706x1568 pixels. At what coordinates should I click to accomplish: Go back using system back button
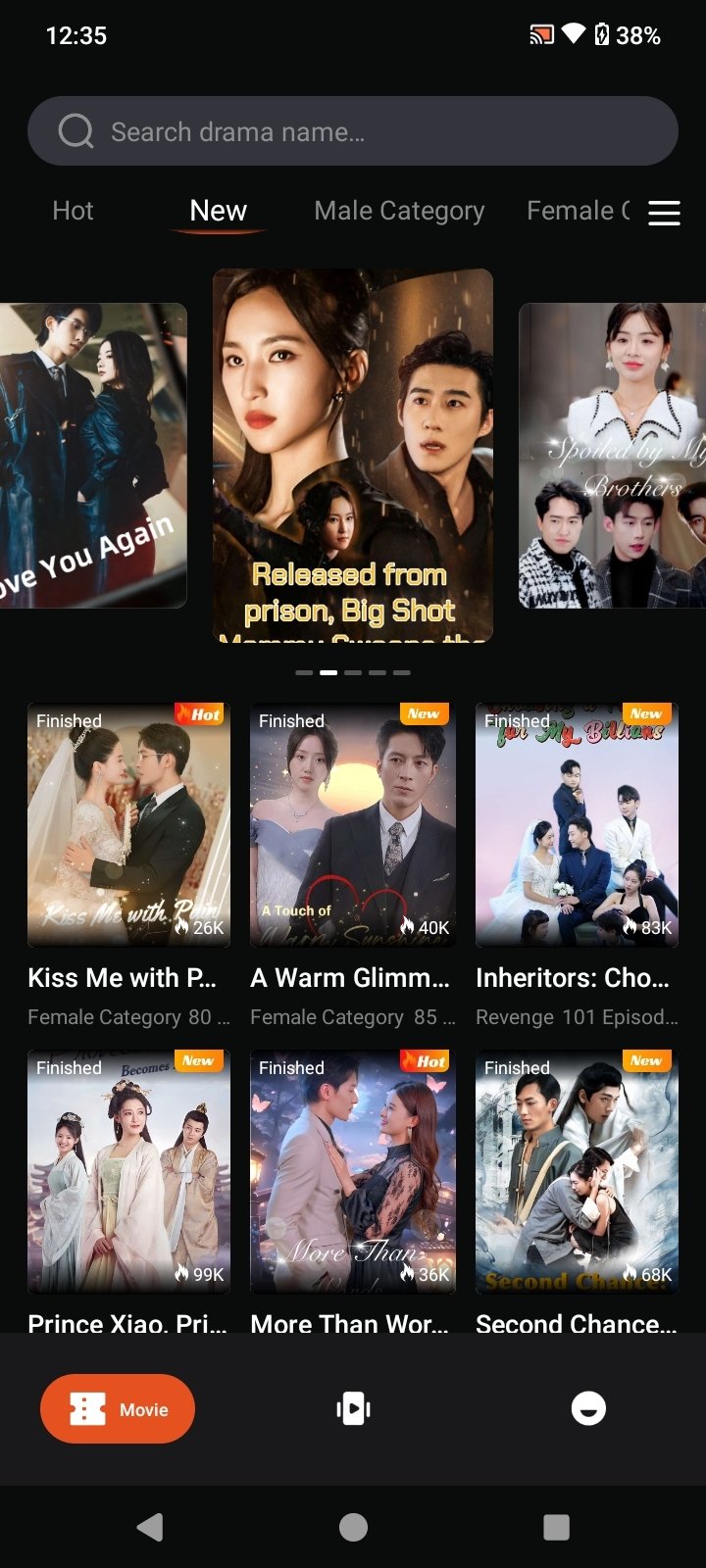[149, 1526]
